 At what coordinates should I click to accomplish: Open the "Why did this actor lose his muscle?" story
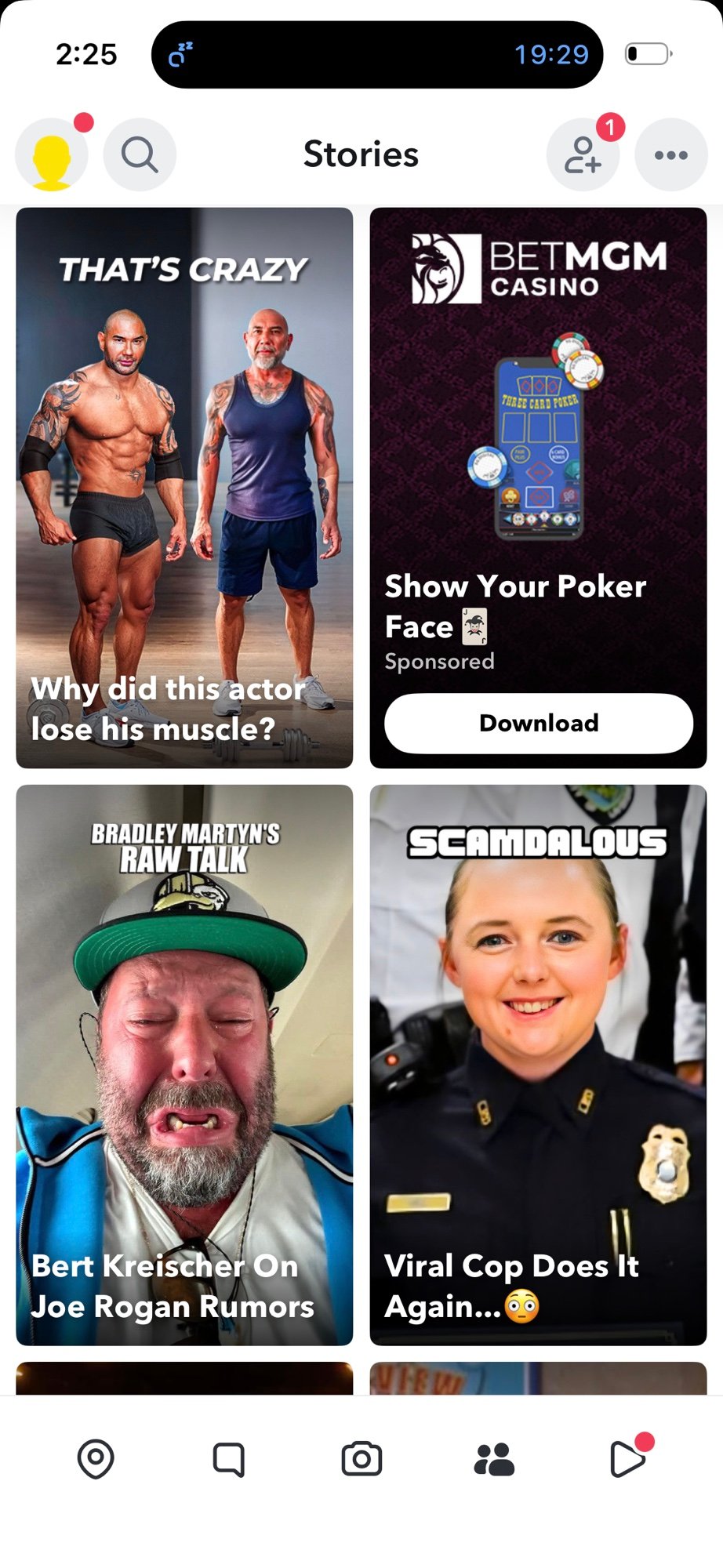click(184, 488)
